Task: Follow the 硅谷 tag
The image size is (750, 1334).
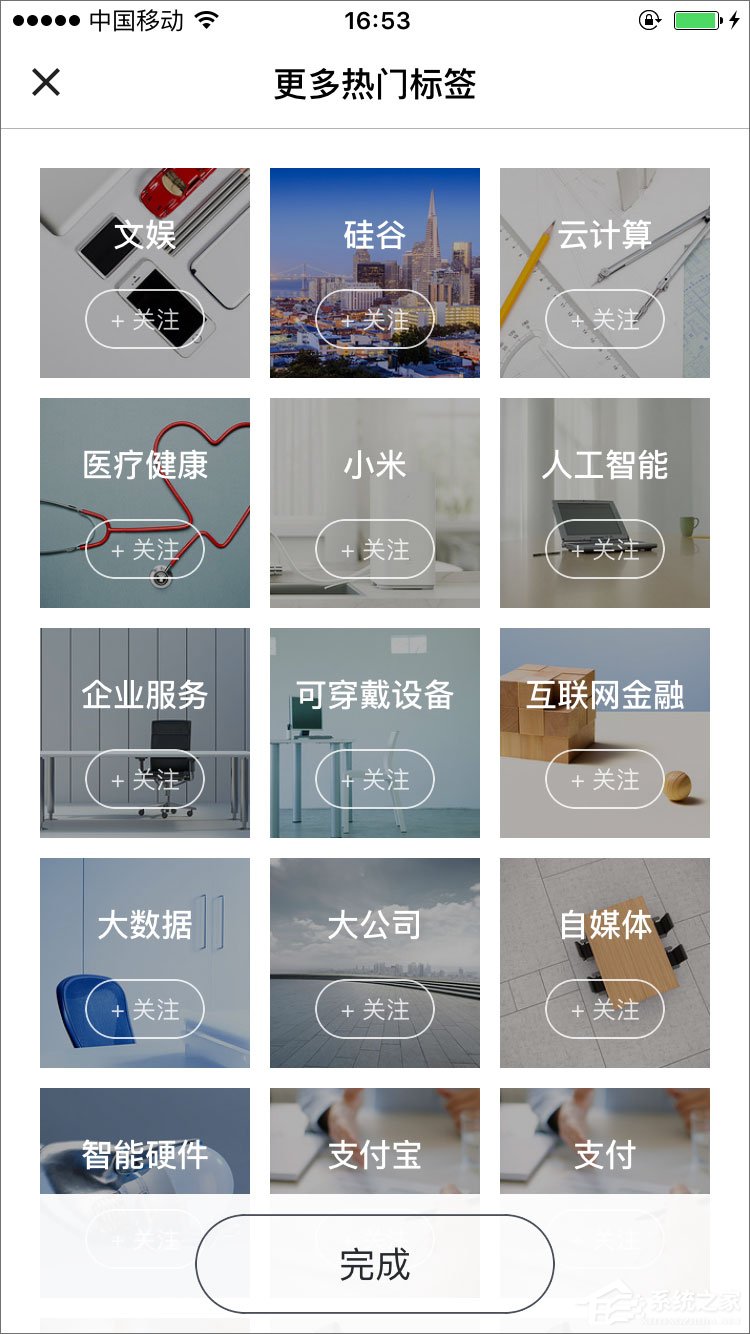Action: (x=375, y=320)
